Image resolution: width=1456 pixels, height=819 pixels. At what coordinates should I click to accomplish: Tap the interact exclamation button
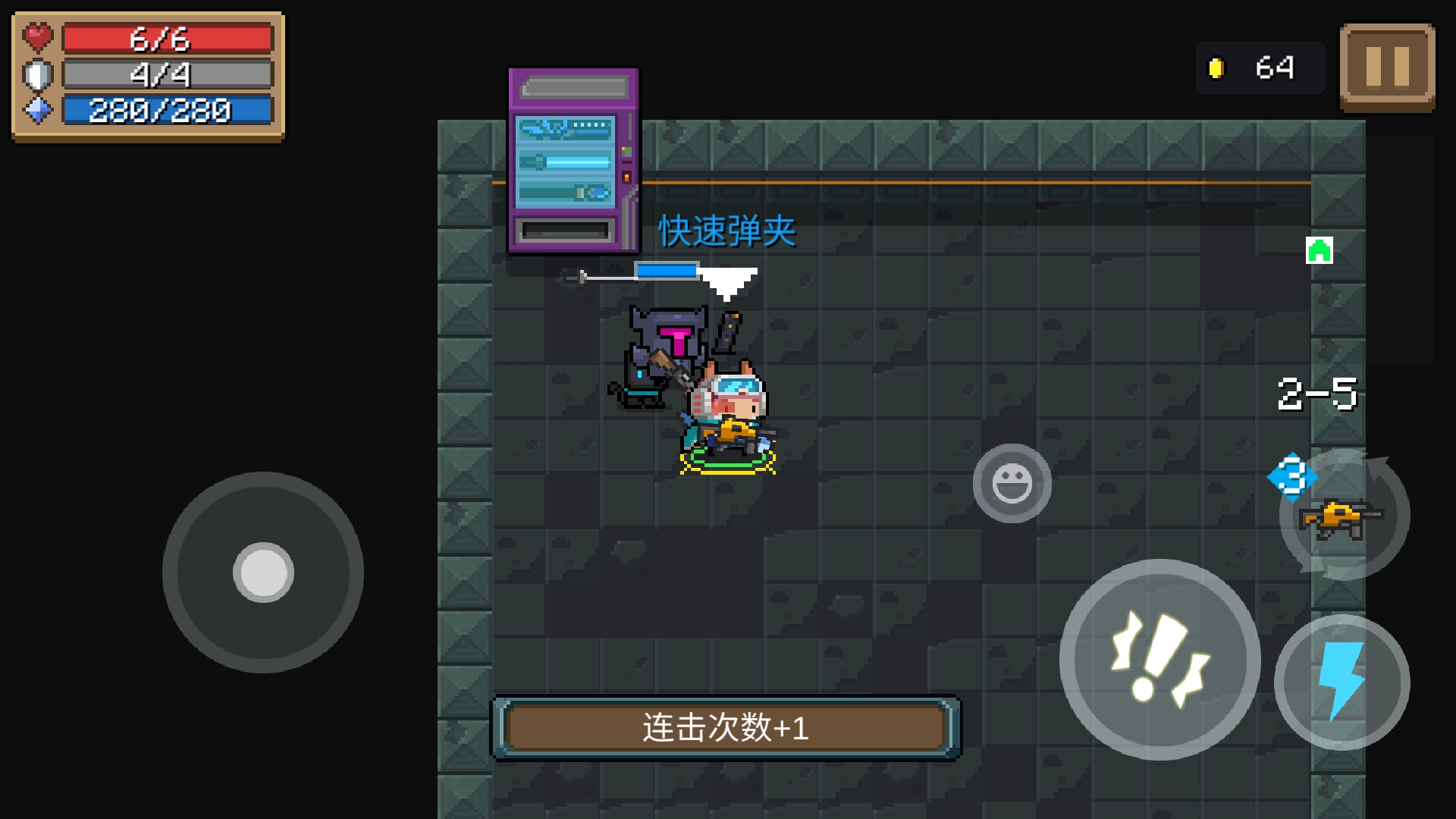(1159, 659)
